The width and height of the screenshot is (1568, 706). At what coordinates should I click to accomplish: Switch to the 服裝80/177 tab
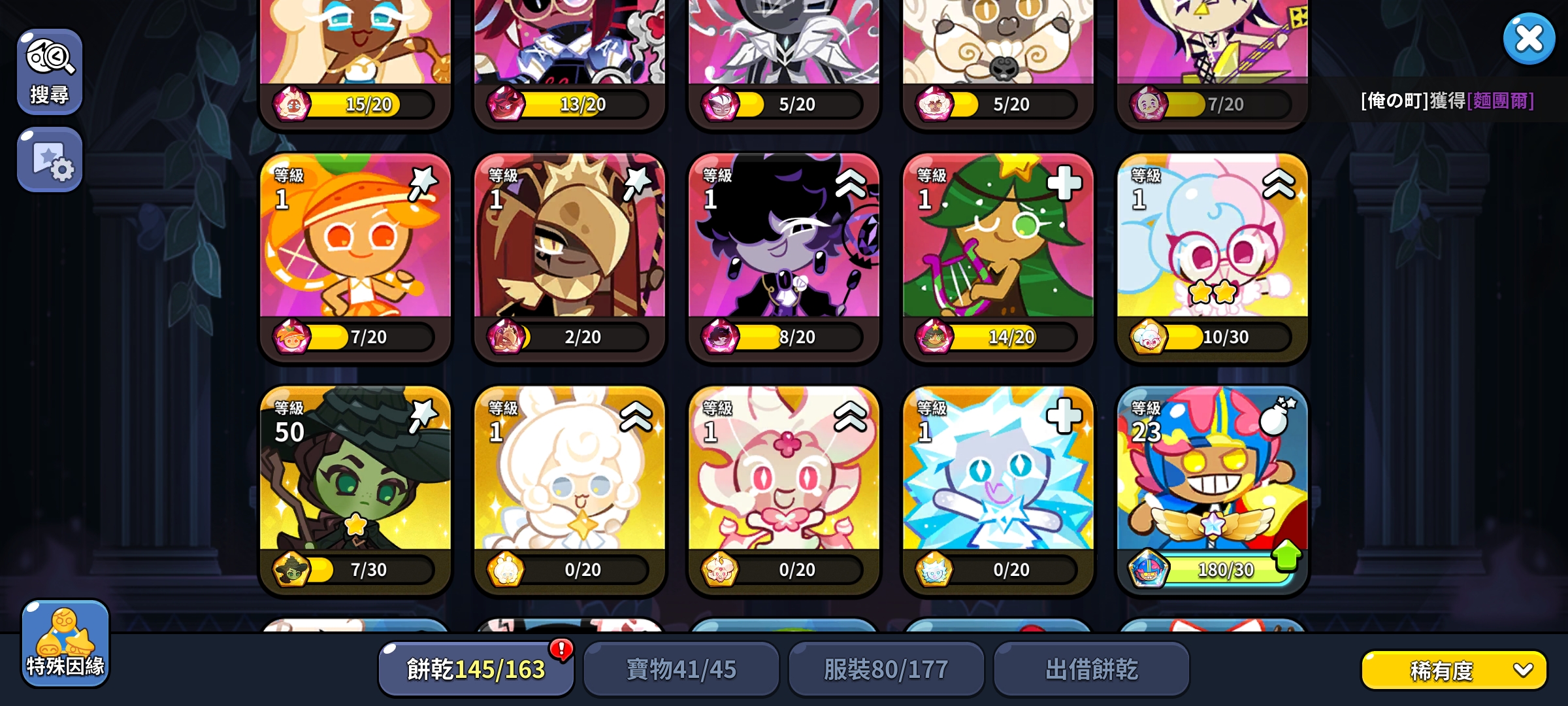click(x=886, y=669)
